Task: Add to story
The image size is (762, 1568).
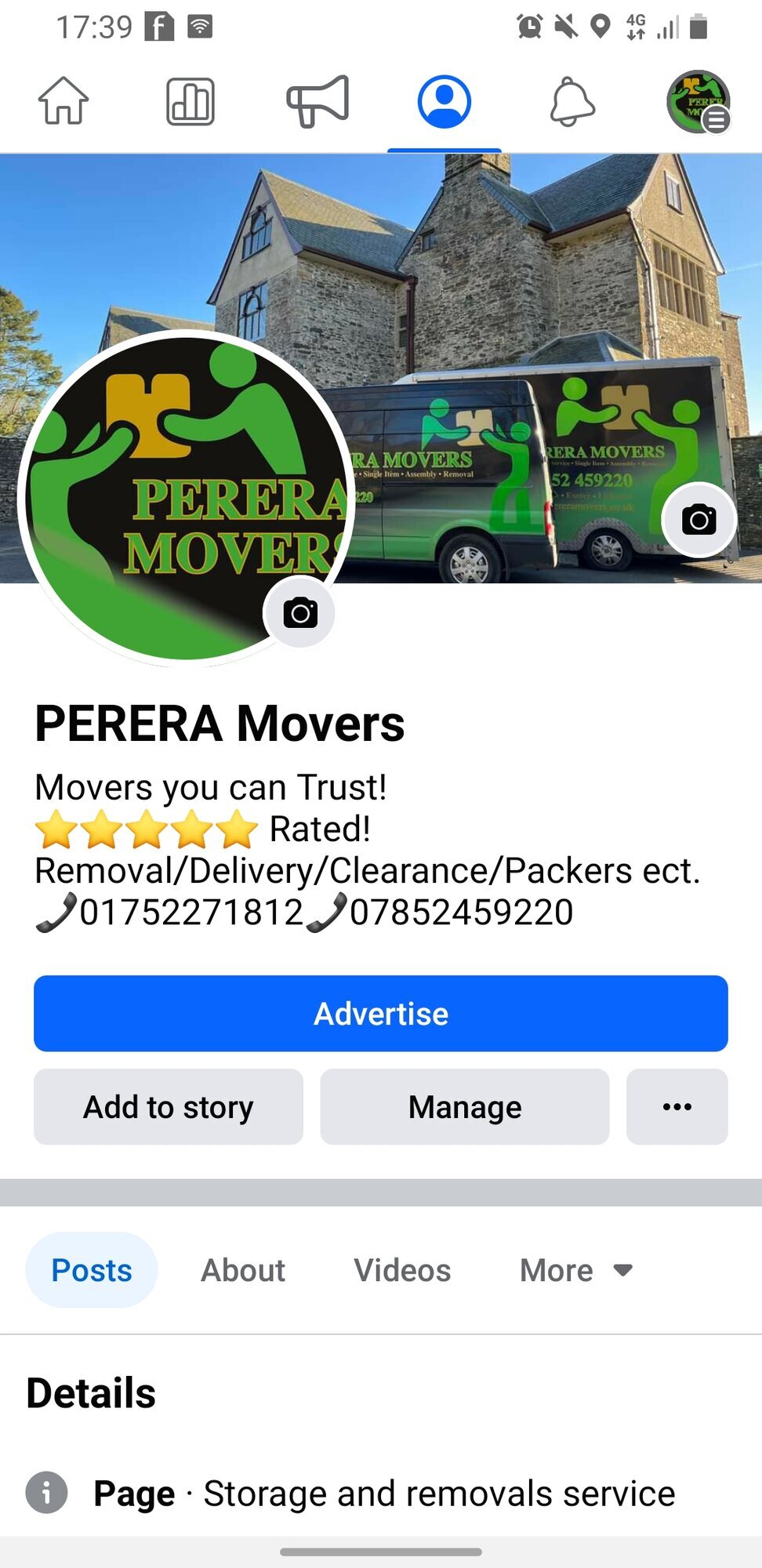Action: click(169, 1107)
